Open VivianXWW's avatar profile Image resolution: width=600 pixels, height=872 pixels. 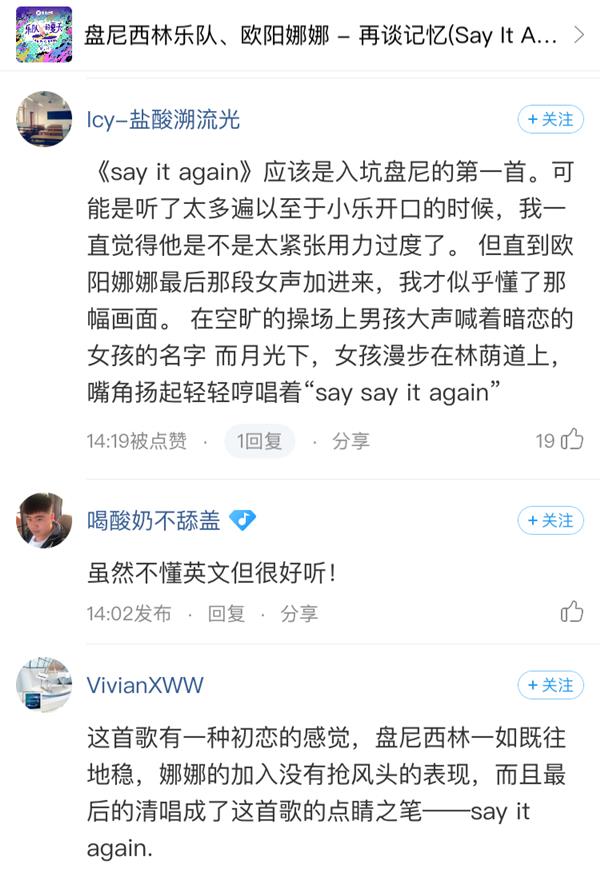[x=44, y=685]
